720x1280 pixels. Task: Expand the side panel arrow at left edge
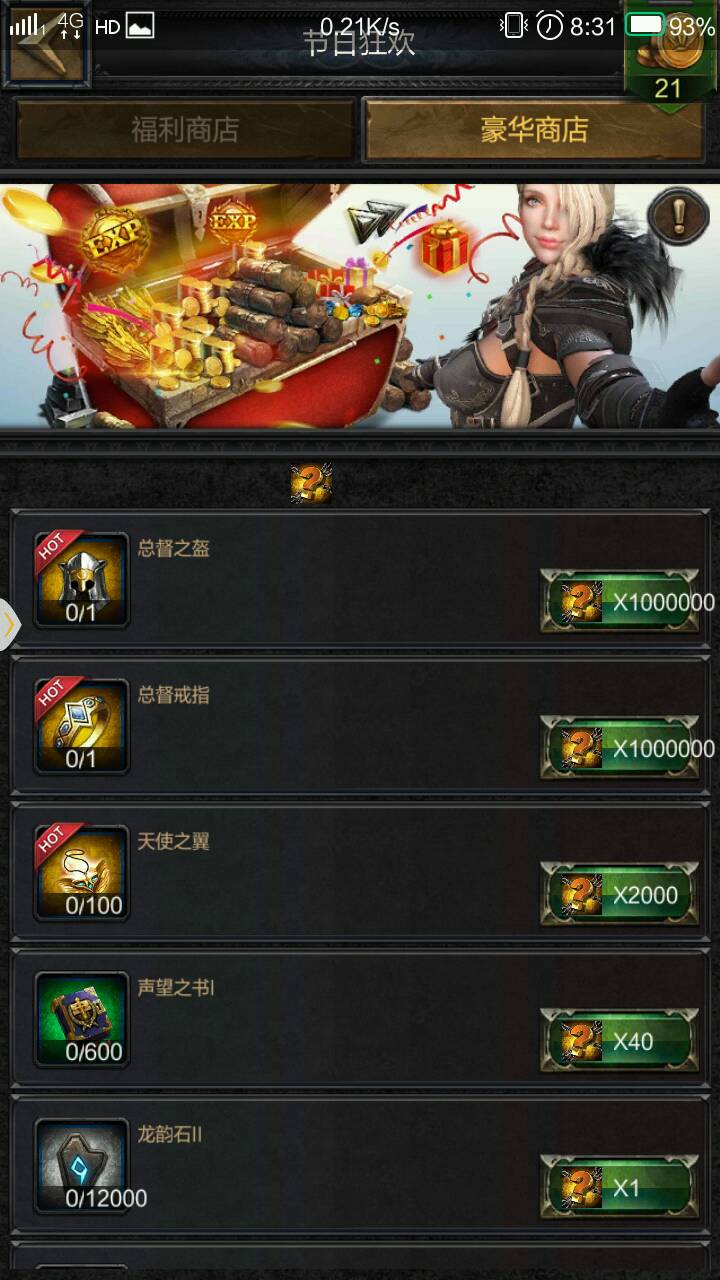pyautogui.click(x=9, y=625)
